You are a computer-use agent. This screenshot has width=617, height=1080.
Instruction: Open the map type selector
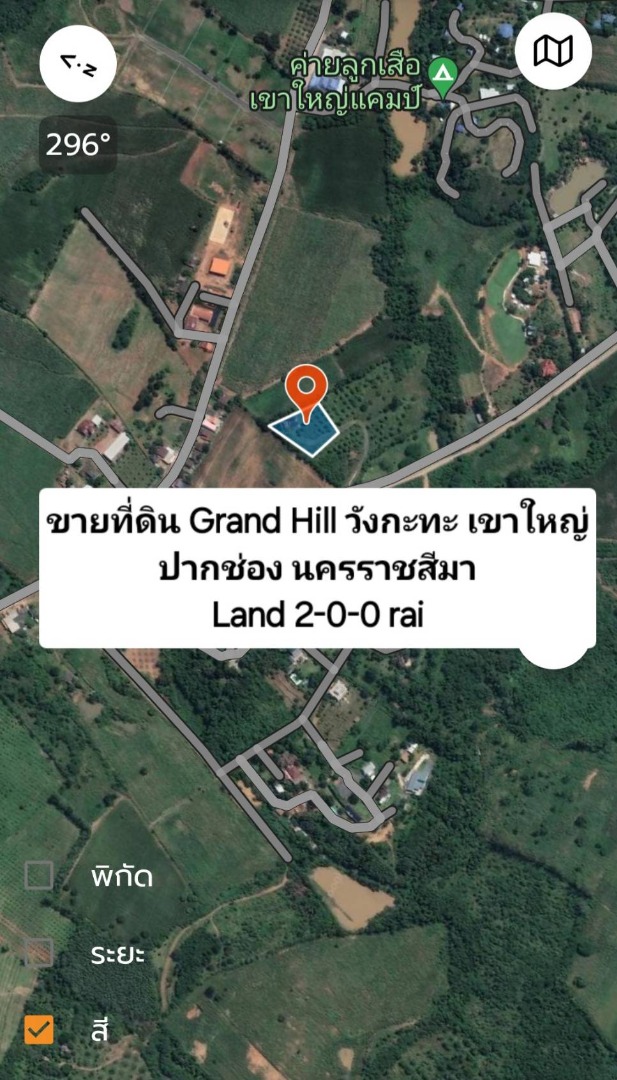coord(553,52)
